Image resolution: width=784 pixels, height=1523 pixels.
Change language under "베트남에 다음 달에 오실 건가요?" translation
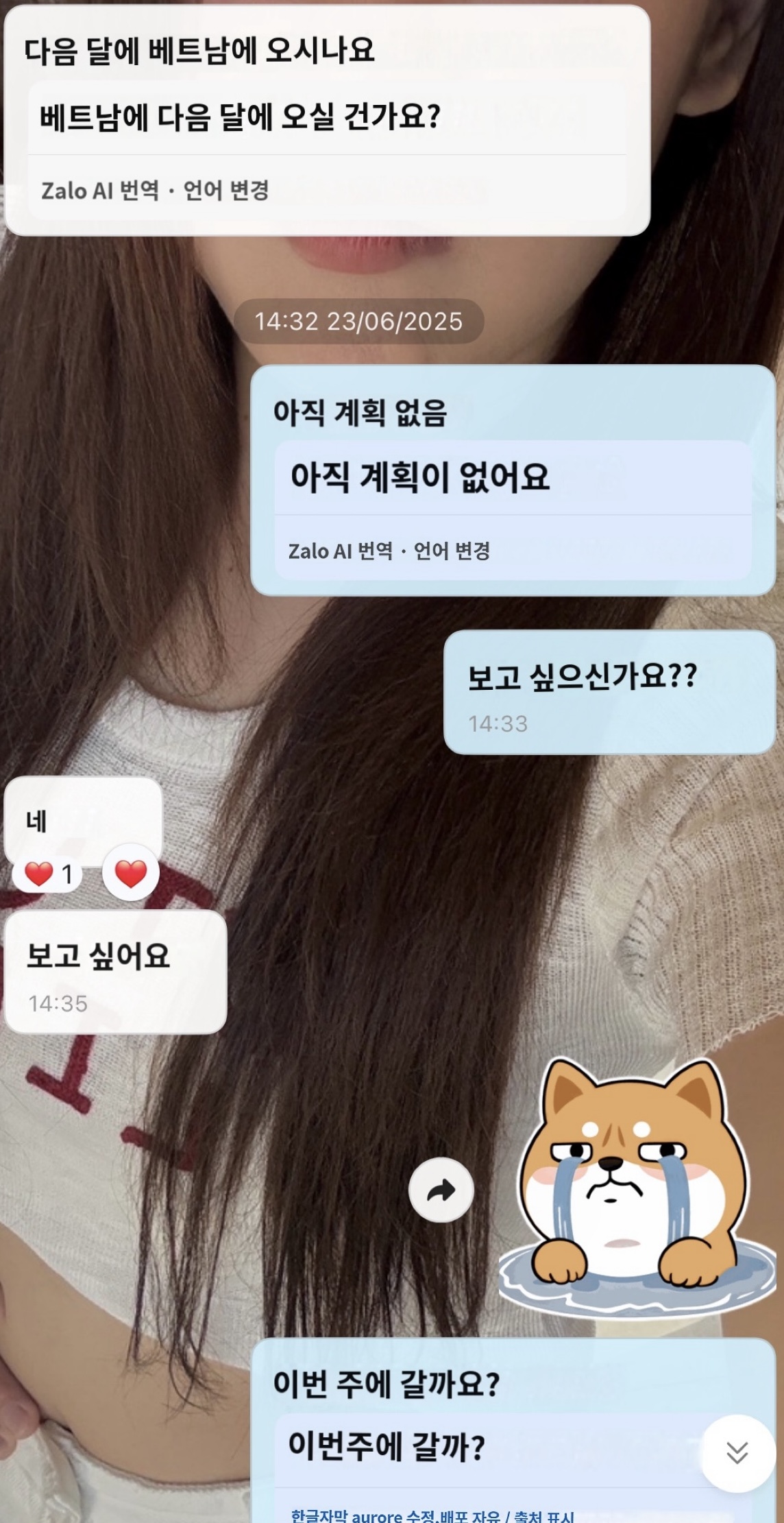[226, 190]
